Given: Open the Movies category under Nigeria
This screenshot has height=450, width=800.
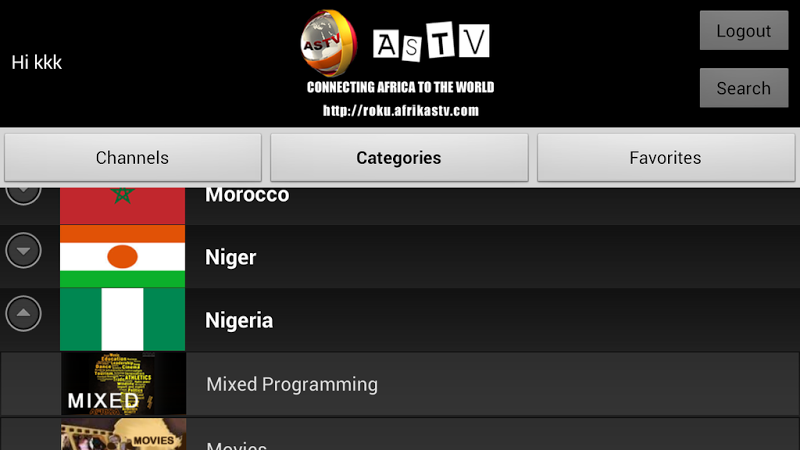Looking at the screenshot, I should pyautogui.click(x=237, y=442).
